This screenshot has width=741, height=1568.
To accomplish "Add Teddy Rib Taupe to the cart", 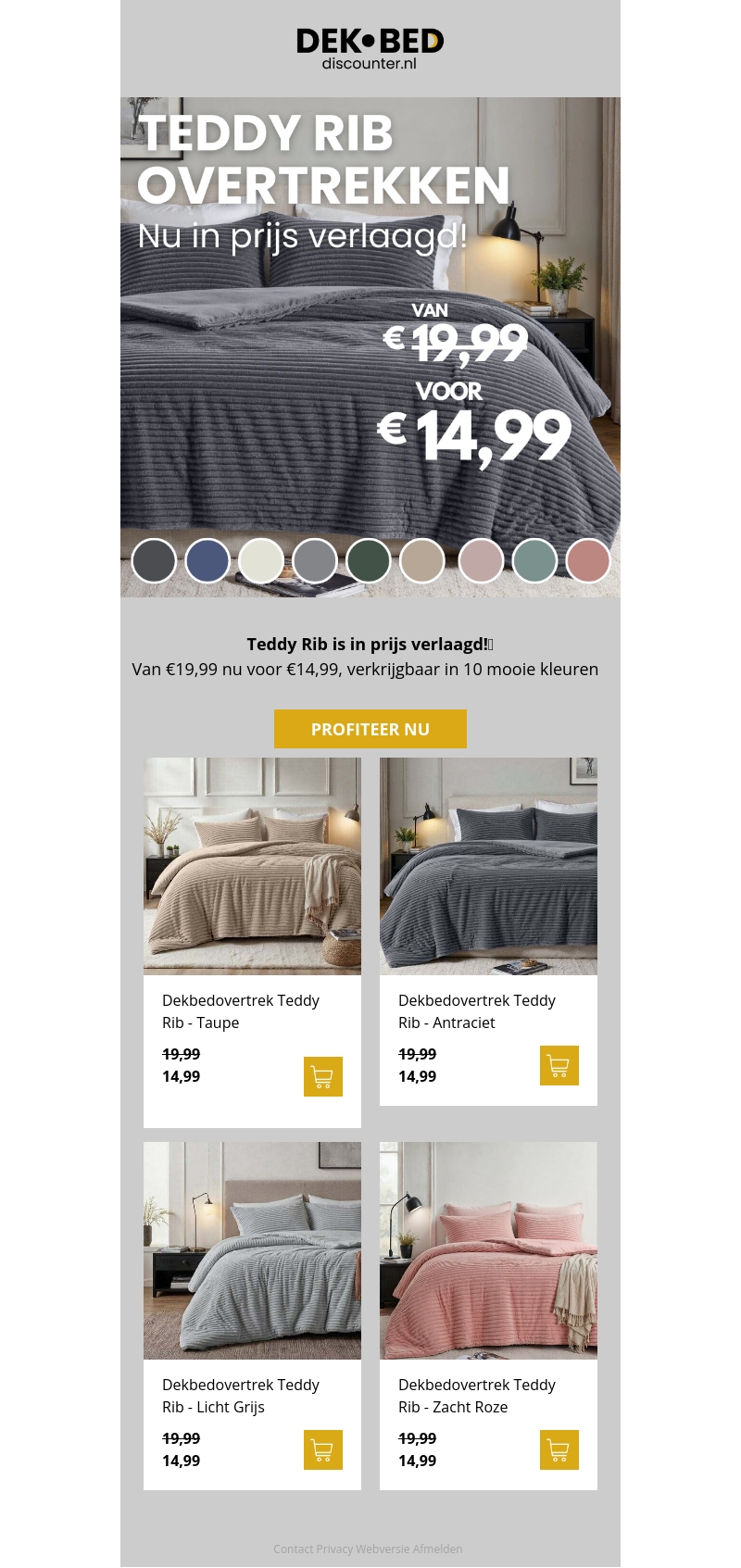I will 322,1076.
